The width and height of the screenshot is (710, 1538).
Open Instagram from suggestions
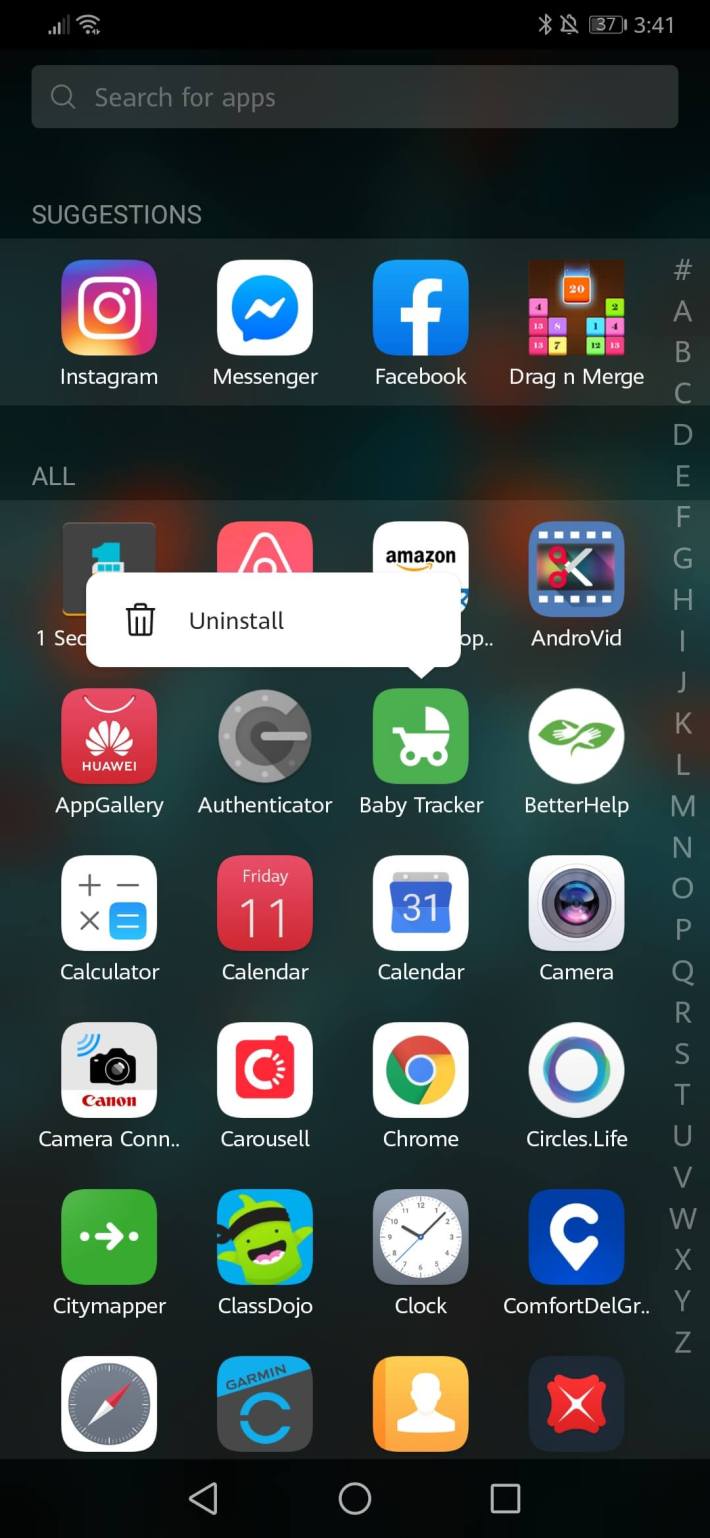pyautogui.click(x=109, y=309)
